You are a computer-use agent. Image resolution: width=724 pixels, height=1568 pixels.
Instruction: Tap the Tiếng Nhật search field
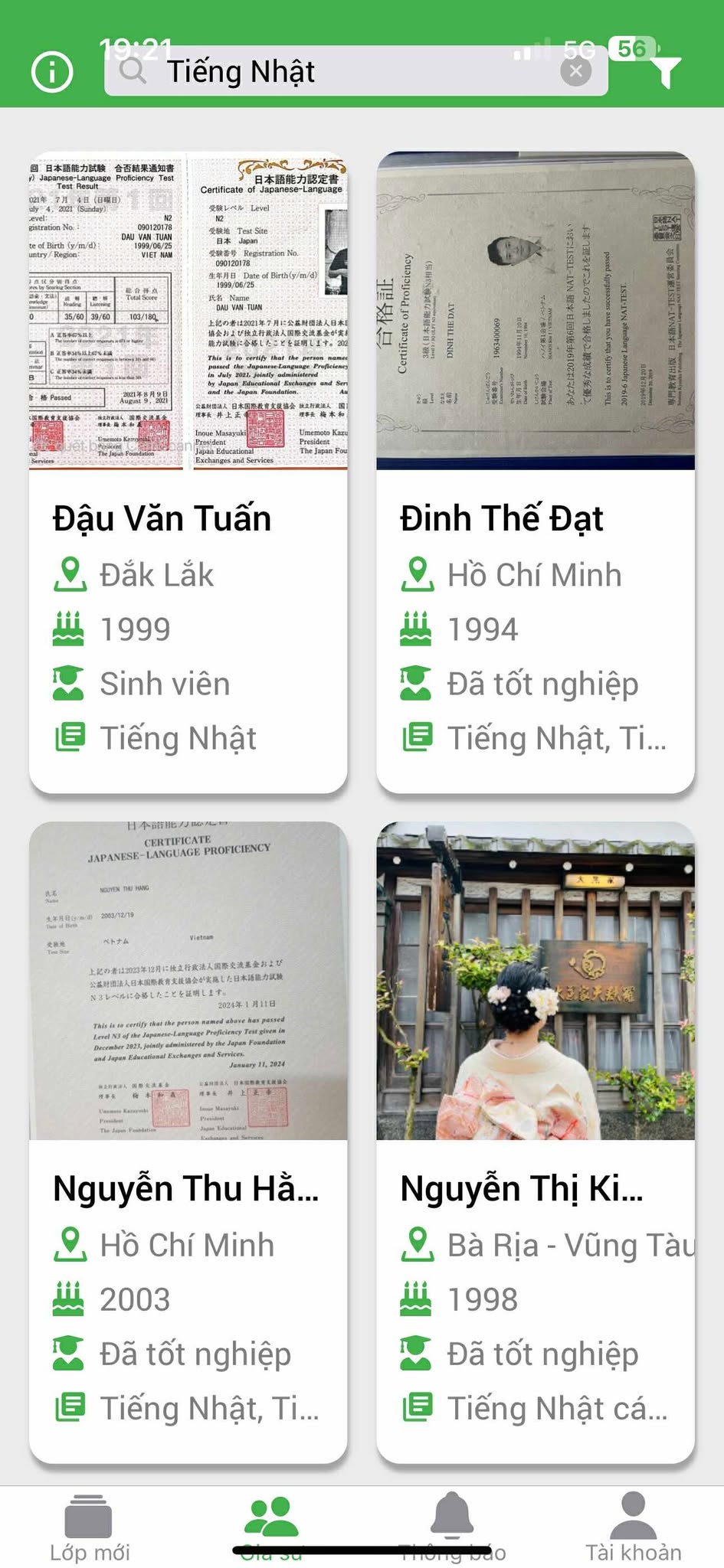337,72
